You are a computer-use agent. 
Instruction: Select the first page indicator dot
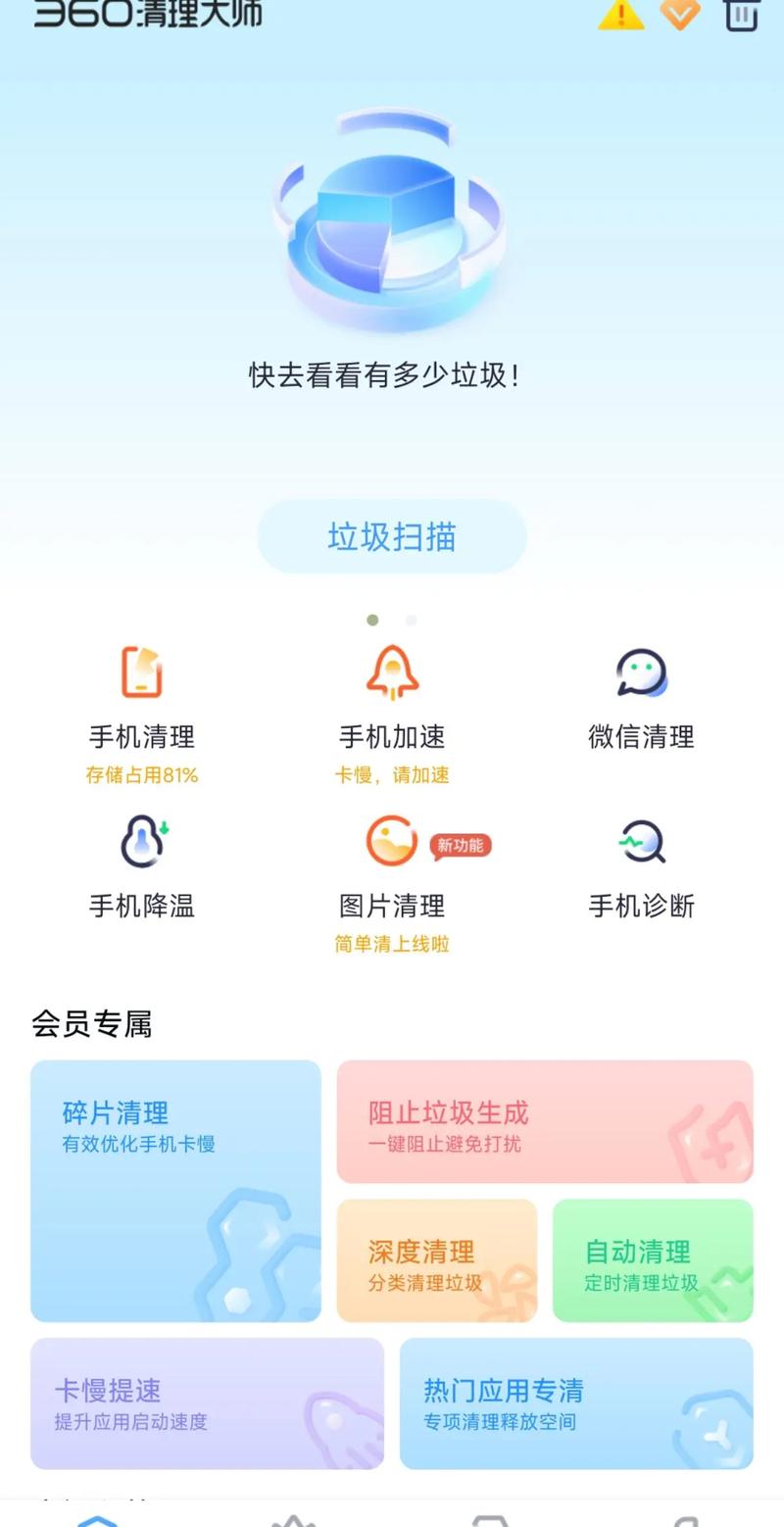coord(373,619)
